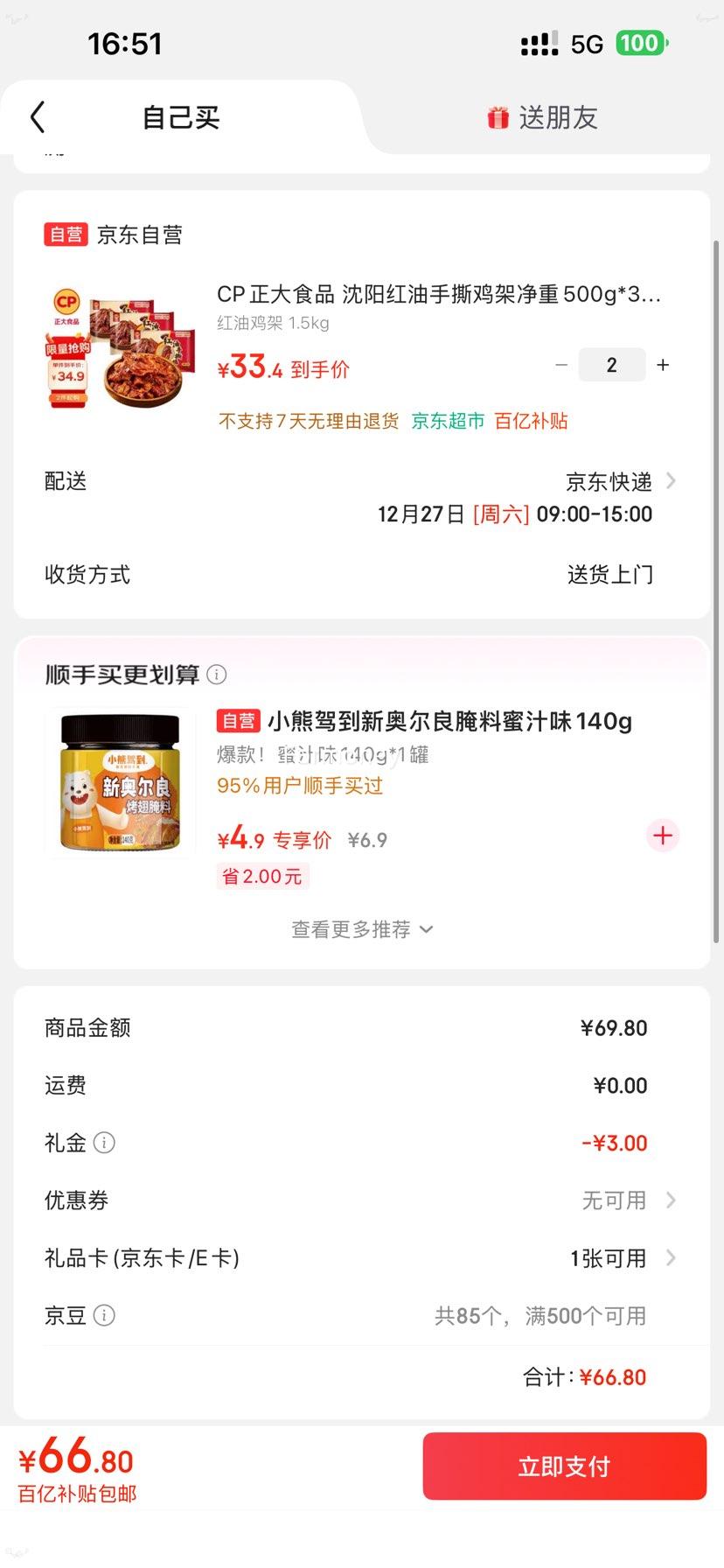This screenshot has height=1568, width=724.
Task: Click the 京东超市 label
Action: 449,421
